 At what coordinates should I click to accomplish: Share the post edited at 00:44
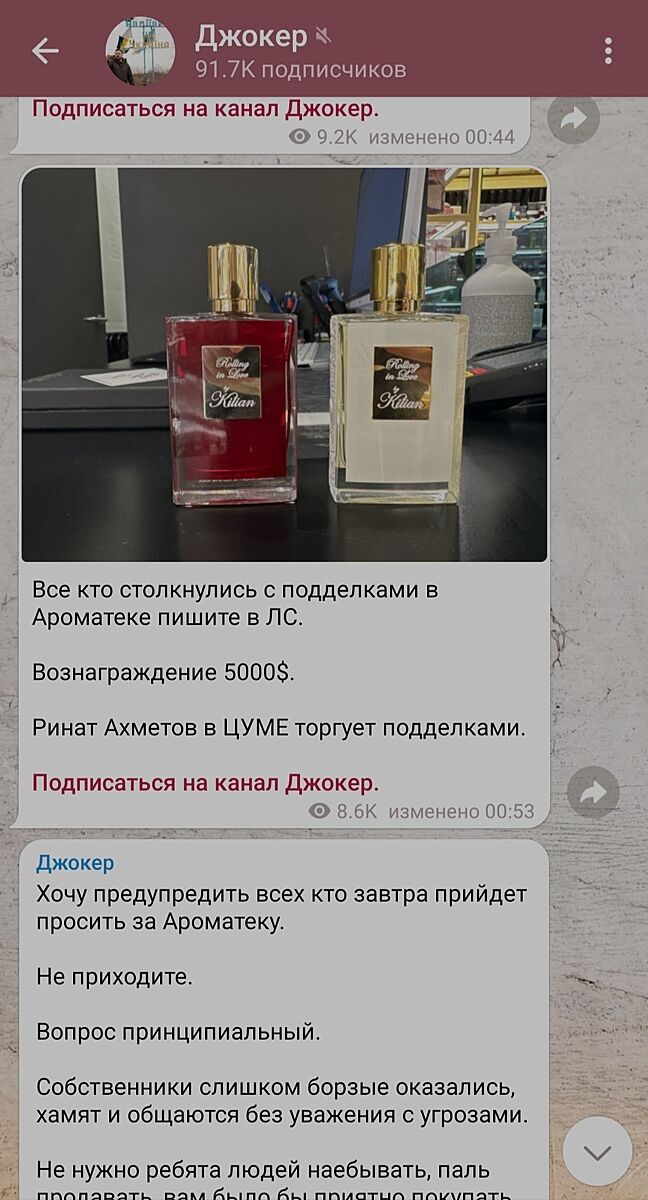574,120
